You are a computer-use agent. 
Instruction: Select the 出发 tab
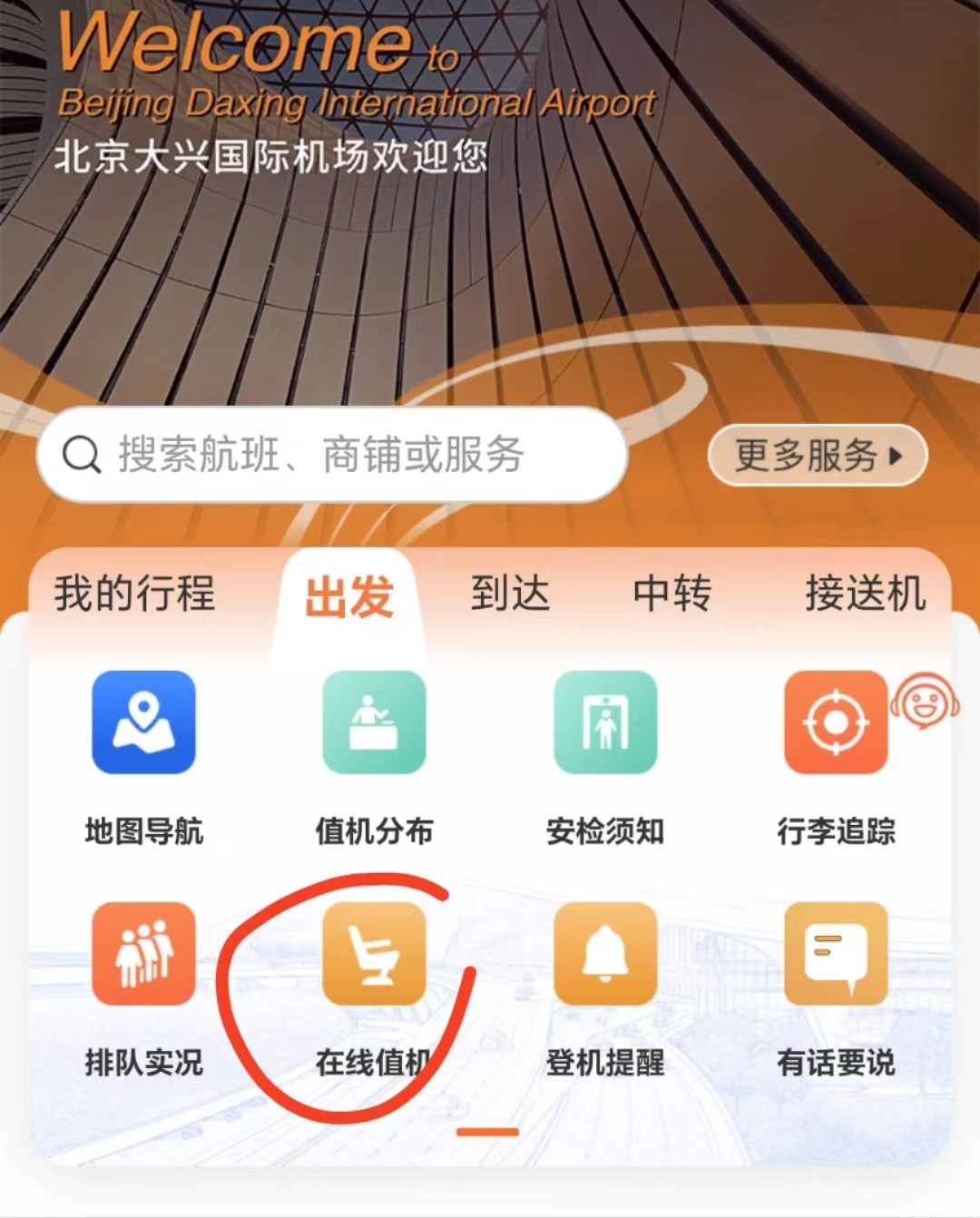coord(349,596)
